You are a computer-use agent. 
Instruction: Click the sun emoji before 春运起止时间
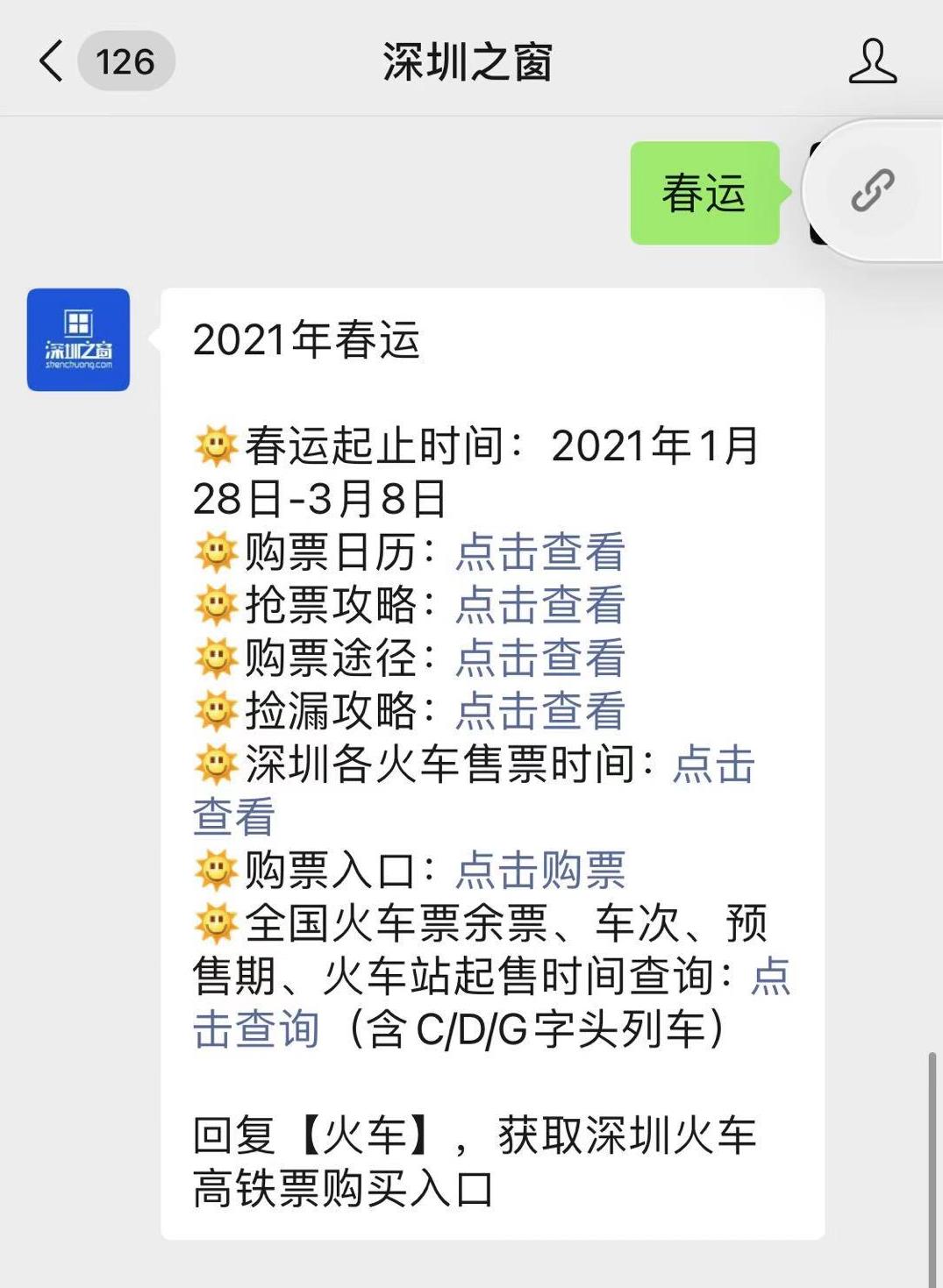coord(218,447)
